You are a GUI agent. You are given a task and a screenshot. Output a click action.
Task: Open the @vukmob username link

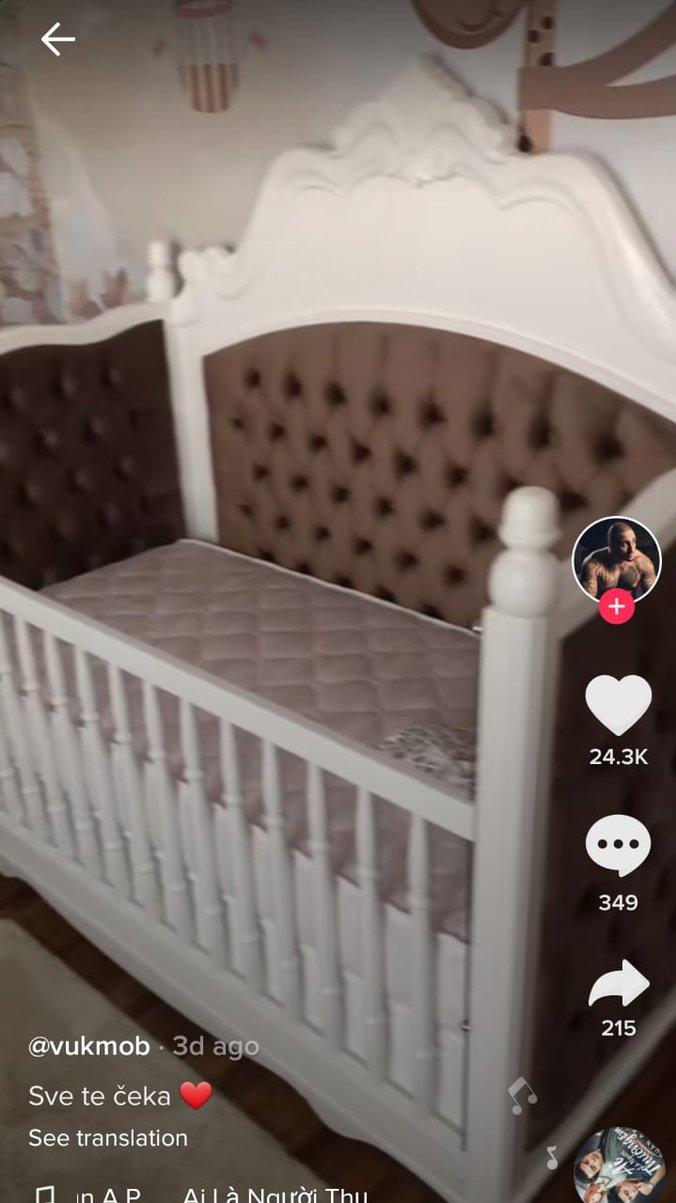[x=89, y=1046]
